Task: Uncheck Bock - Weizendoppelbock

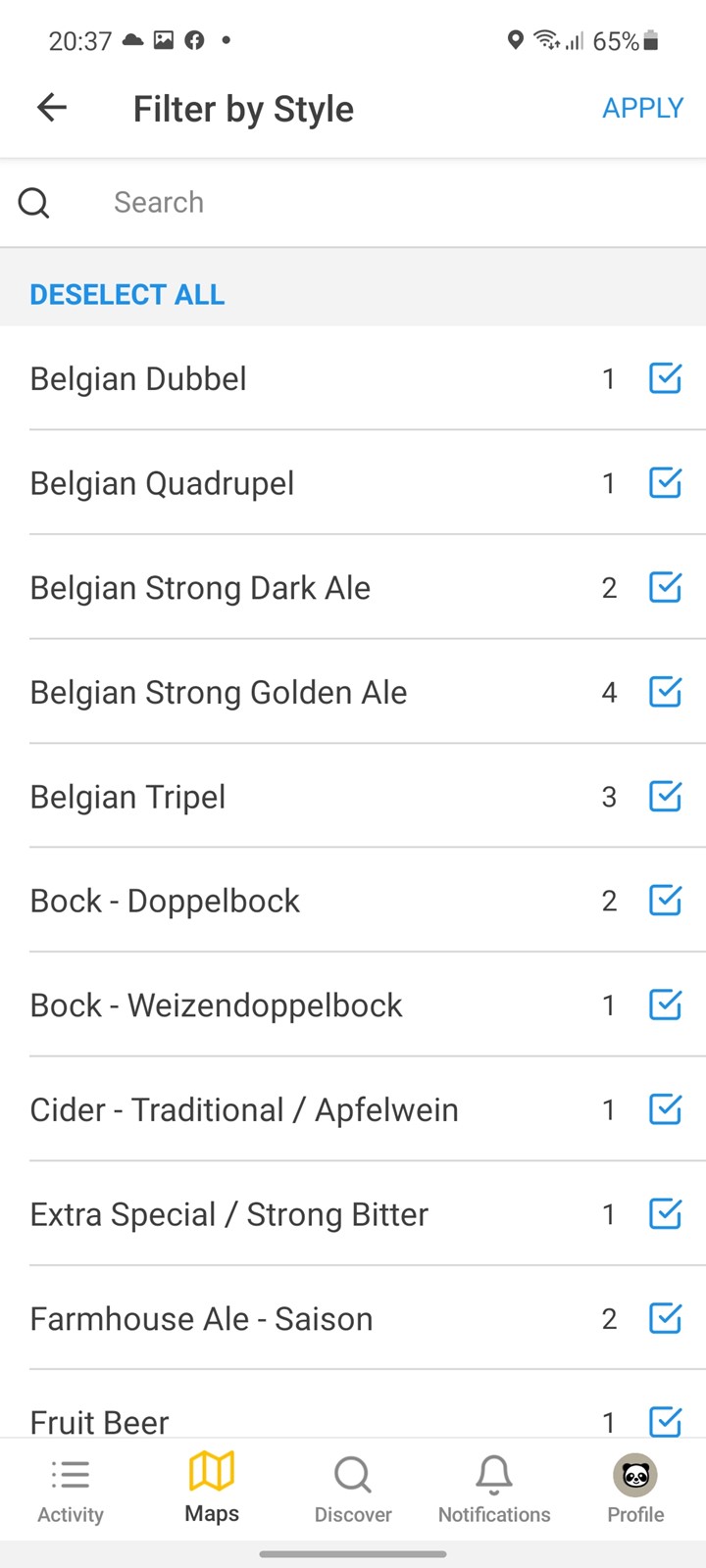Action: 665,1004
